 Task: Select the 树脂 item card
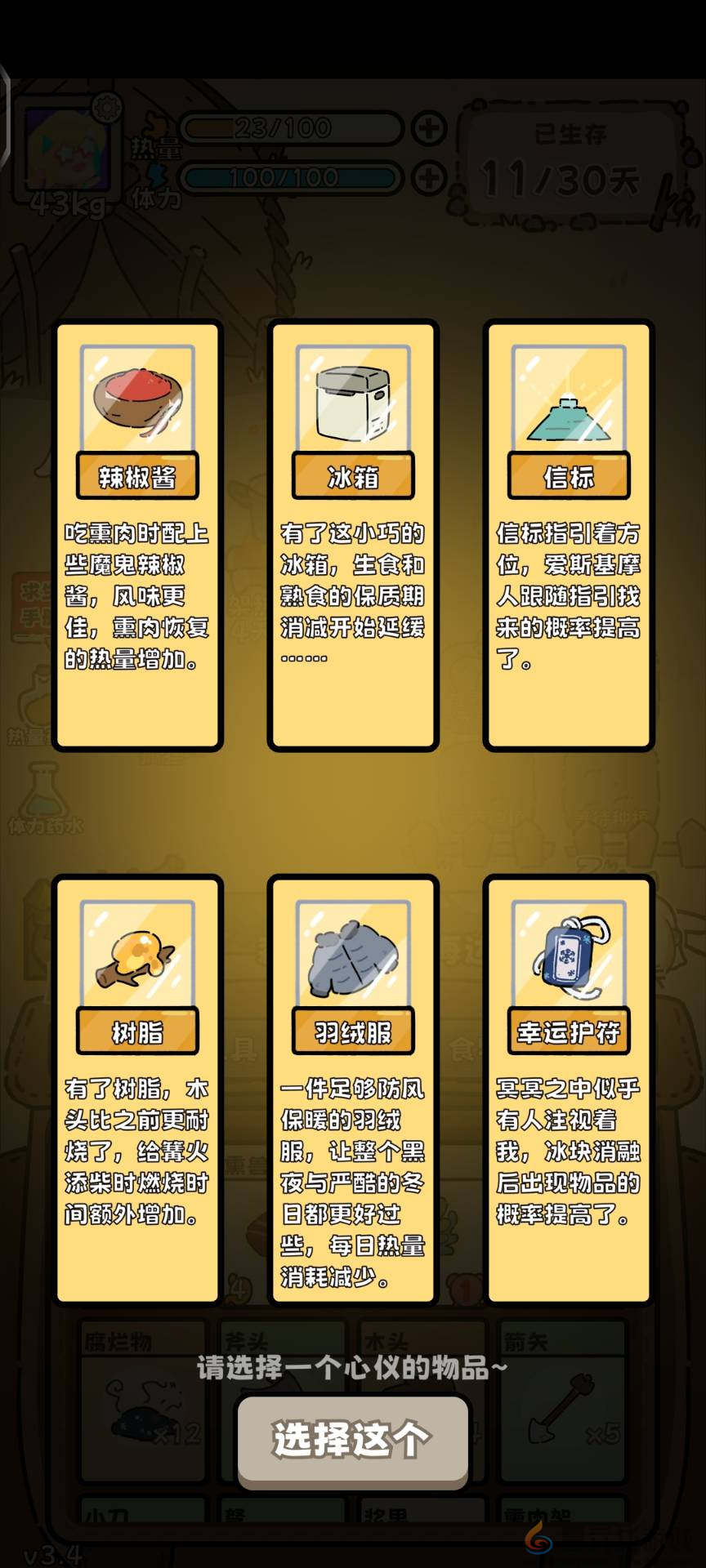pos(137,1090)
